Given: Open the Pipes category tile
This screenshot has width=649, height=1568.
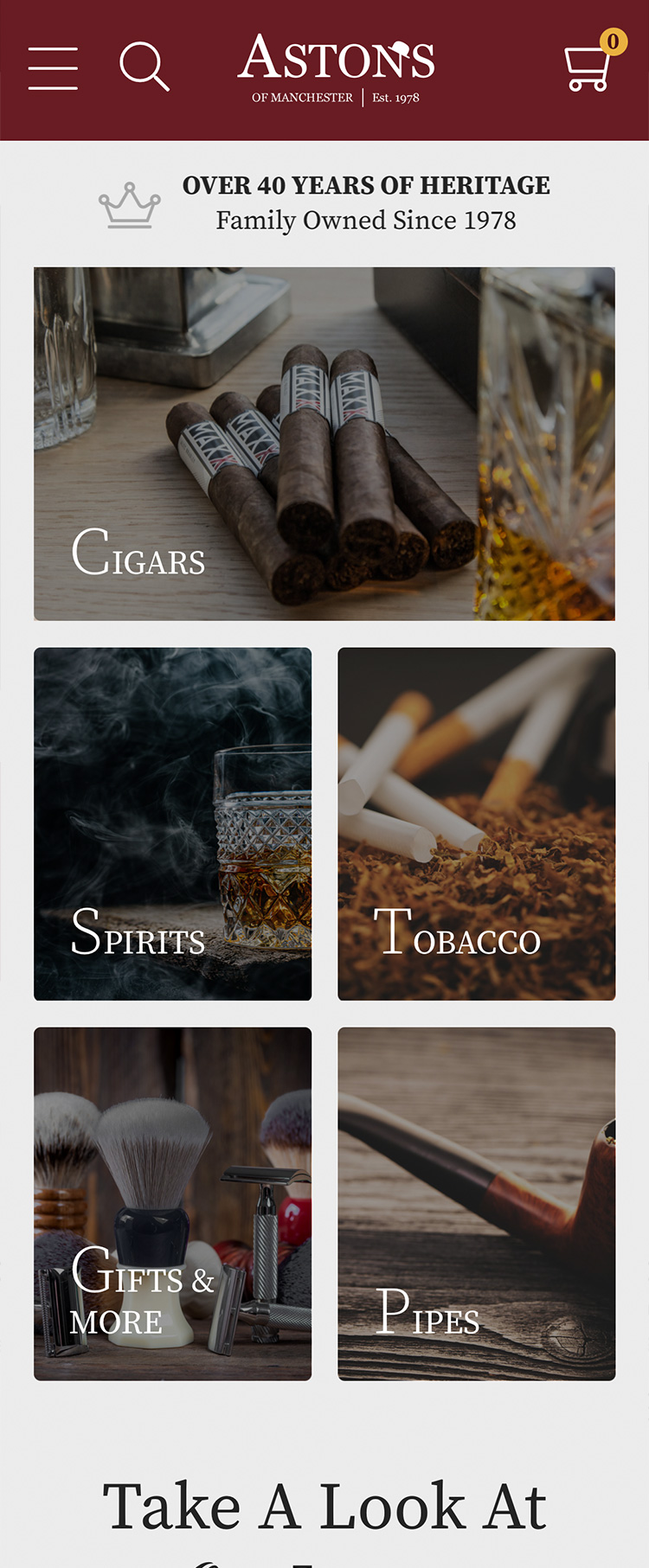Looking at the screenshot, I should click(x=476, y=1203).
